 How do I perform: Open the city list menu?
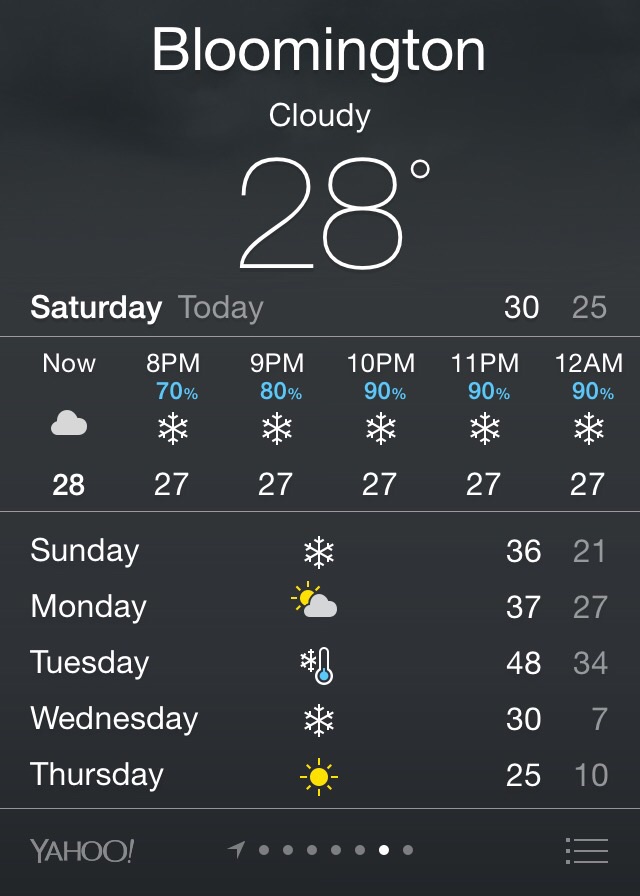586,851
